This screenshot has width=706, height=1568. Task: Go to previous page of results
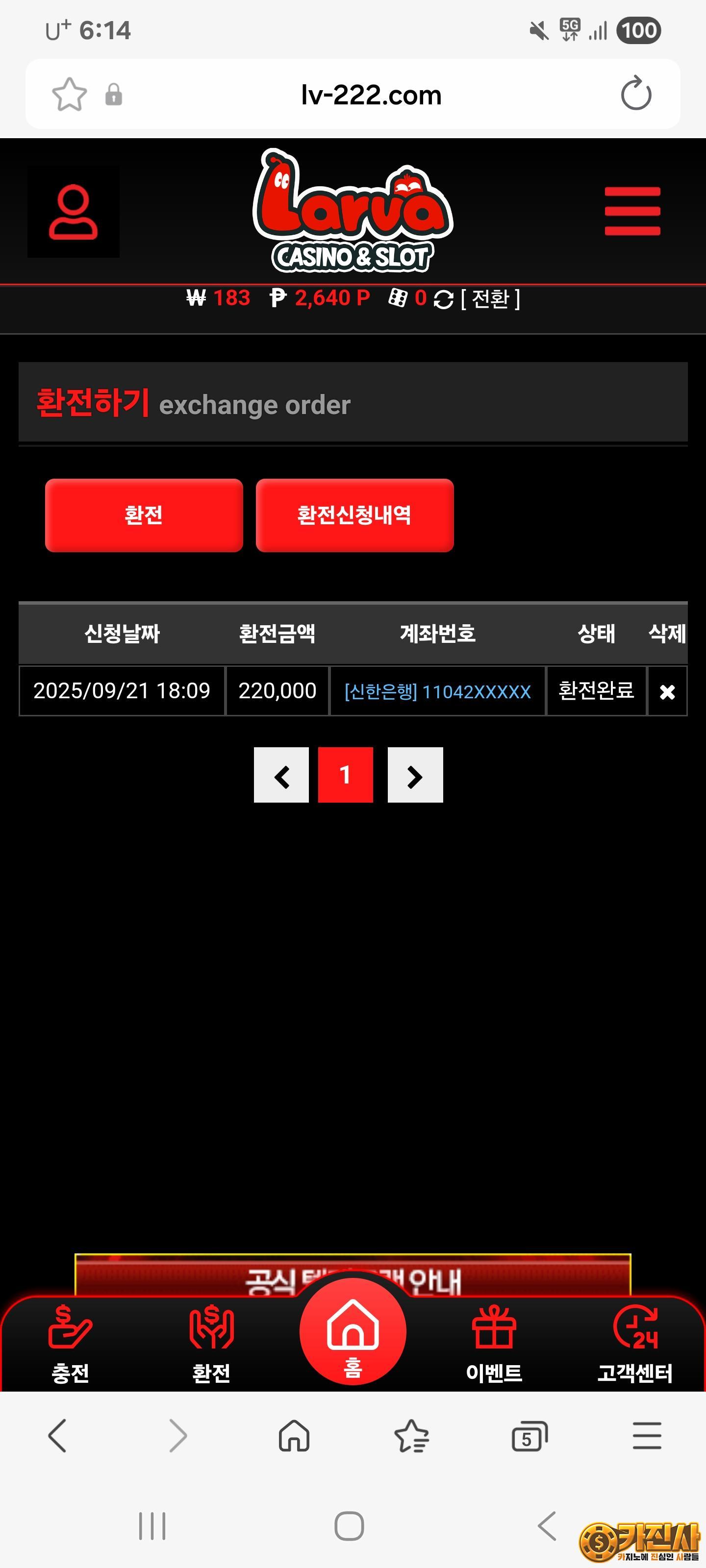pyautogui.click(x=281, y=776)
